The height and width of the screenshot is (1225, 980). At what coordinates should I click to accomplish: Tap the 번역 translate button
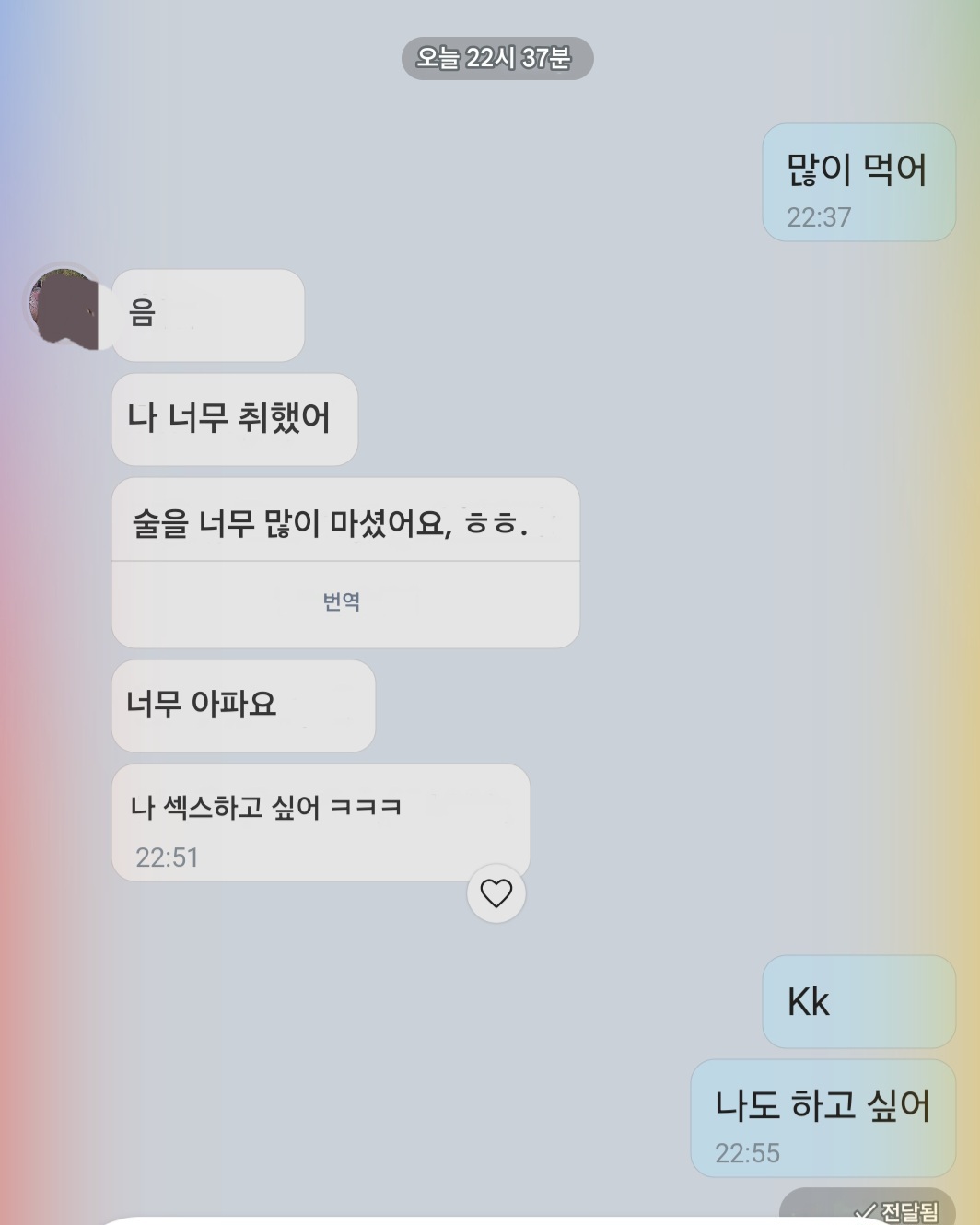tap(342, 602)
